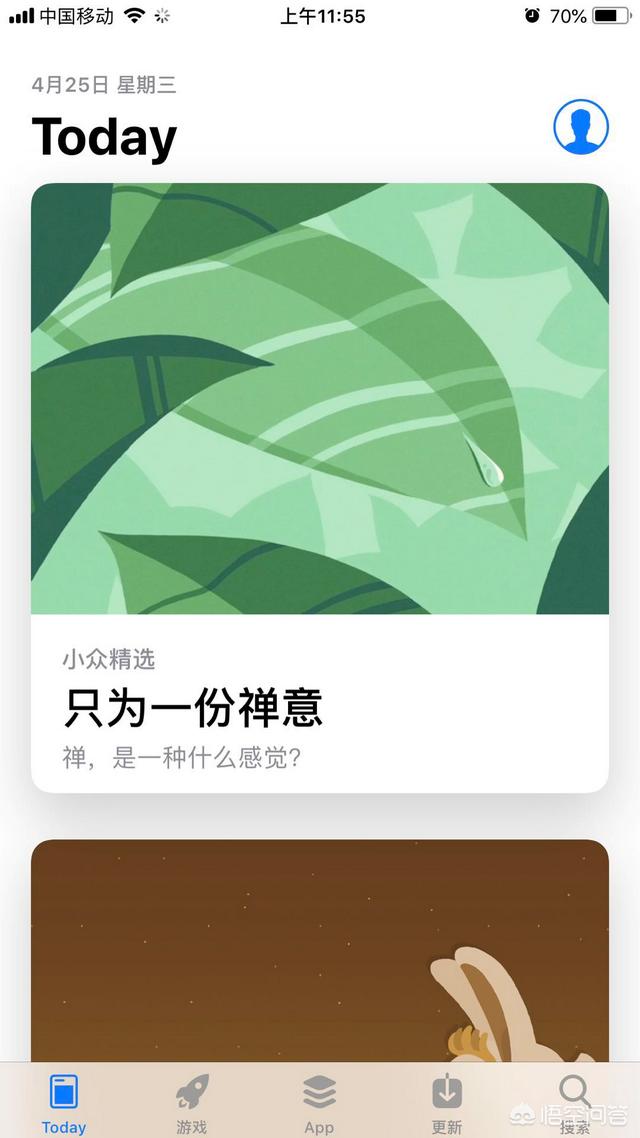The height and width of the screenshot is (1138, 640).
Task: Switch to the 游戏 tab
Action: pos(192,1102)
